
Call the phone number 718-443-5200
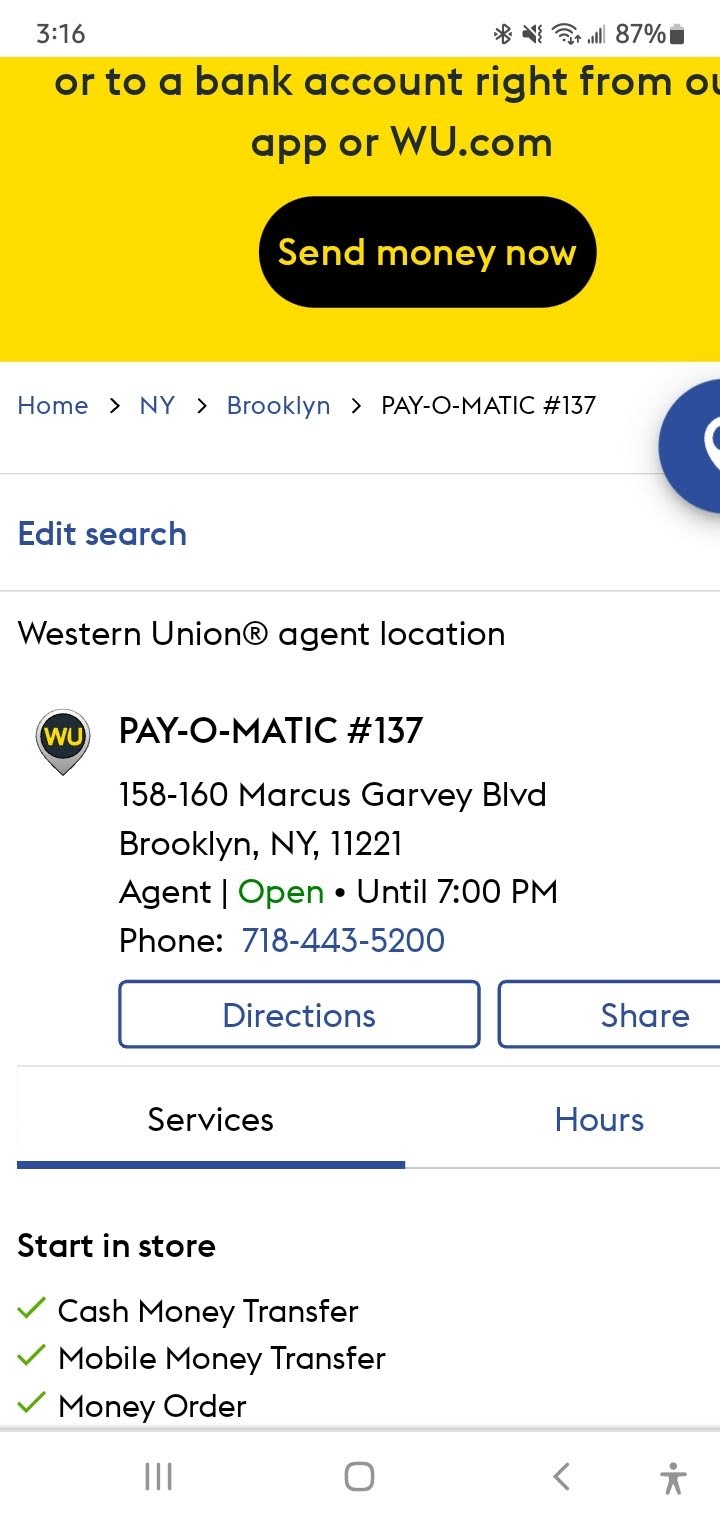tap(343, 940)
